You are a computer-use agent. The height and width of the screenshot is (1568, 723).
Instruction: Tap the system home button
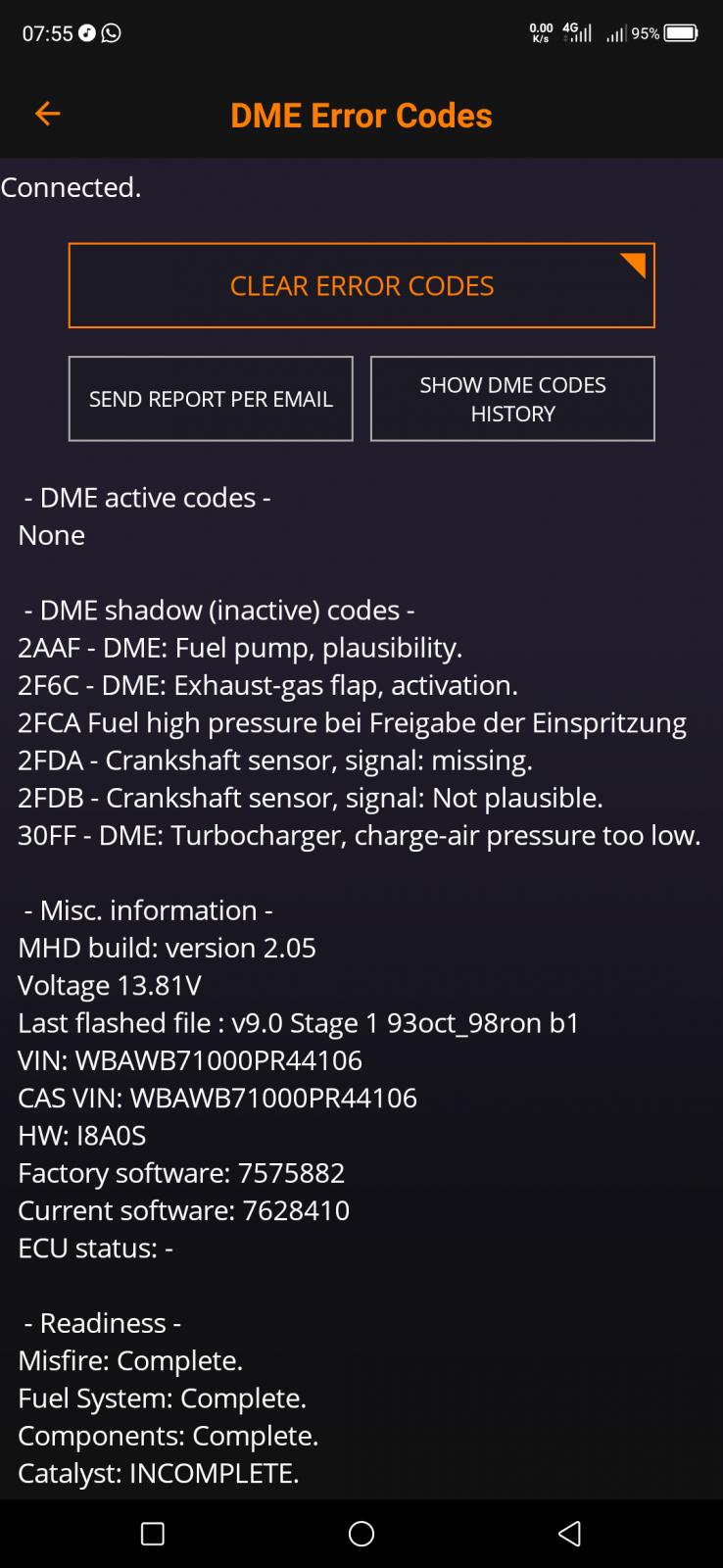point(361,1534)
